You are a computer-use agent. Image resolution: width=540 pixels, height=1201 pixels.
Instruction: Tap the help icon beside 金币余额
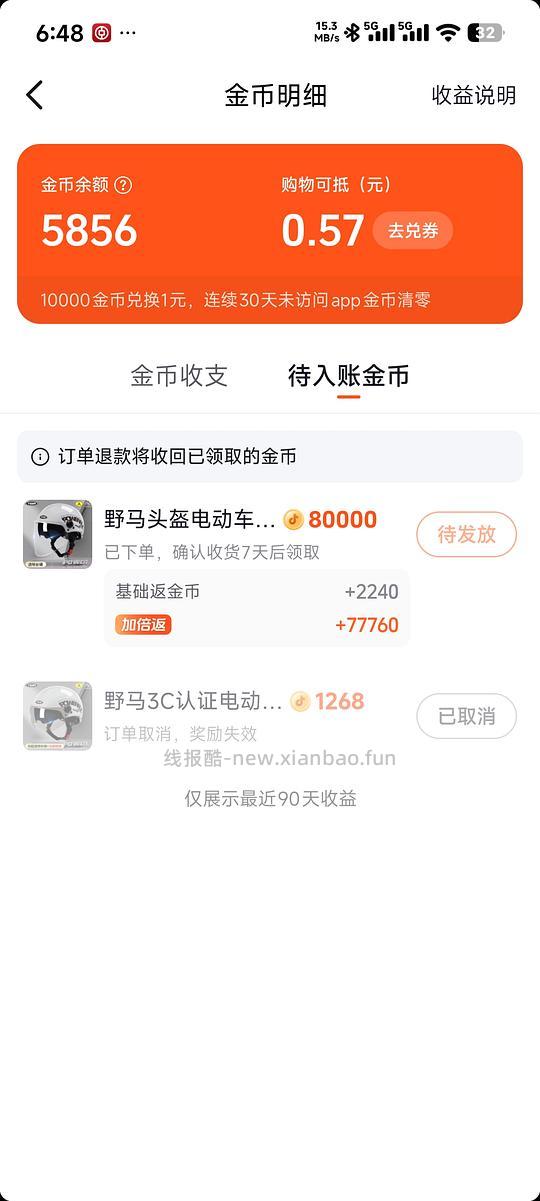tap(123, 185)
